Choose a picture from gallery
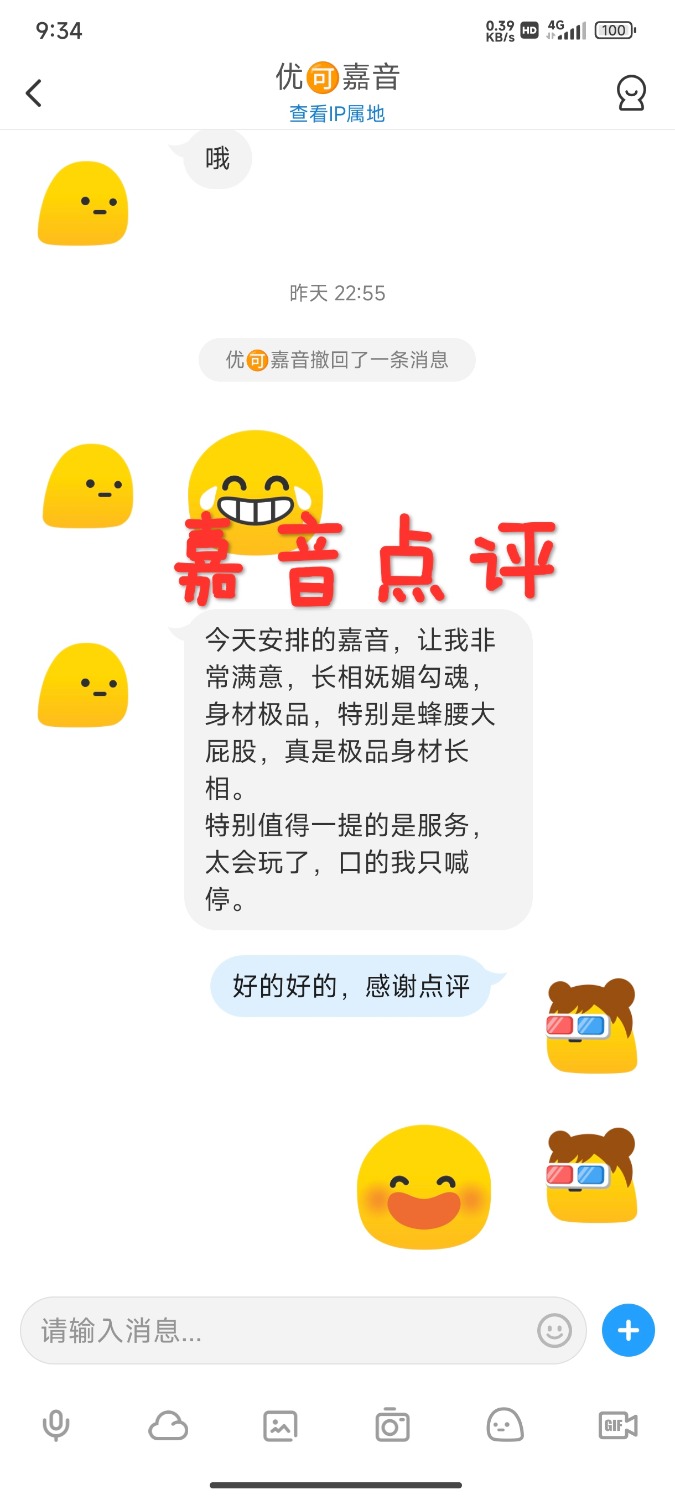The height and width of the screenshot is (1500, 675). coord(280,1425)
